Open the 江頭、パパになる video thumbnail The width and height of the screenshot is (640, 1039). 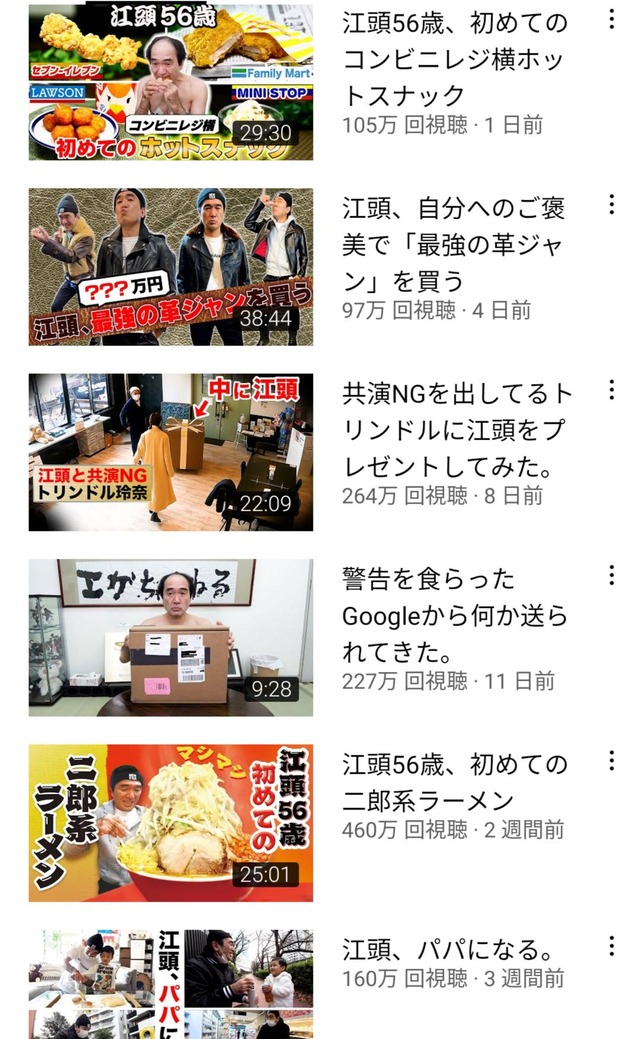170,985
